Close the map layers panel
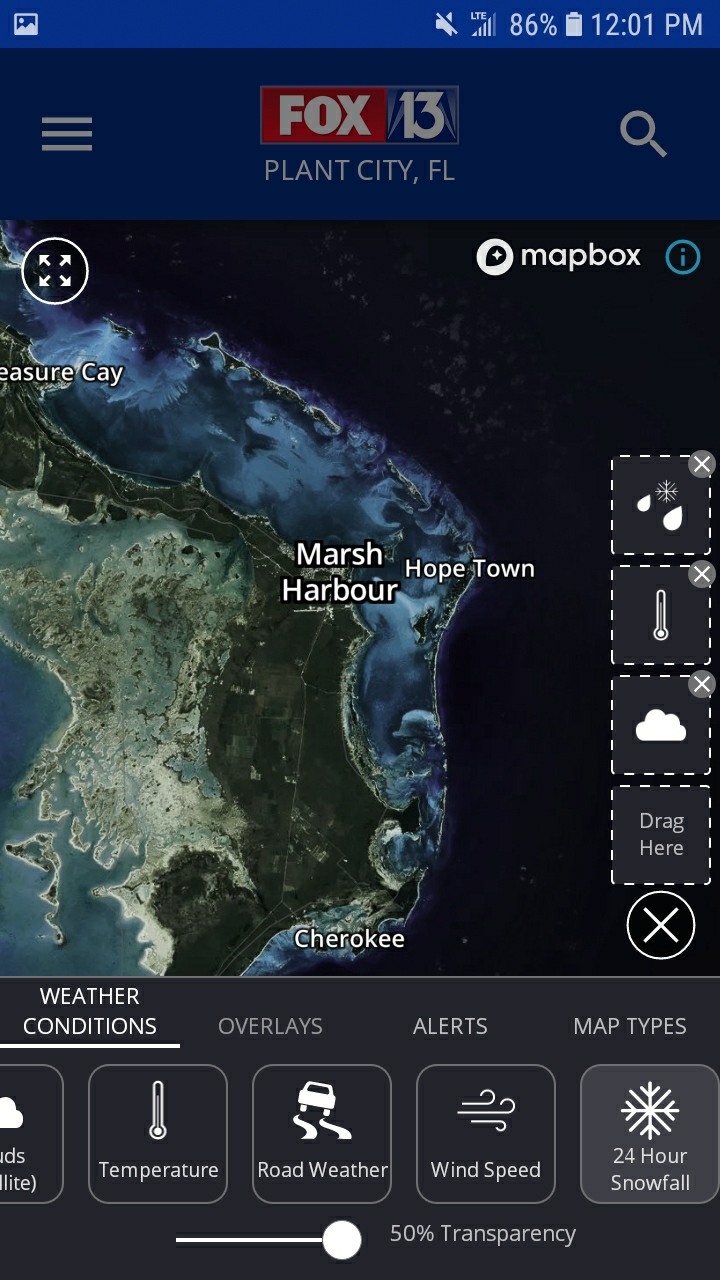 [x=660, y=925]
